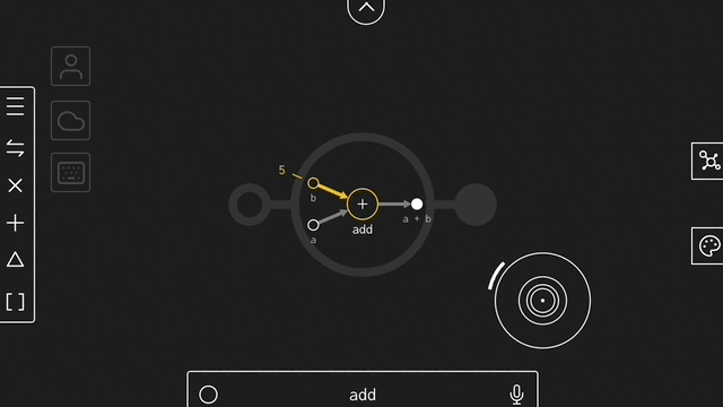Select the square brackets tool
Viewport: 723px width, 407px height.
pos(15,301)
